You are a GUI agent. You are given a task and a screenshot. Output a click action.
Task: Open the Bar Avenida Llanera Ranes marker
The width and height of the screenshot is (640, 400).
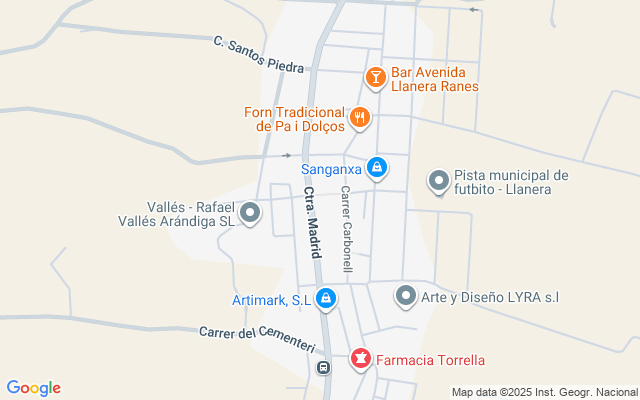click(x=375, y=77)
